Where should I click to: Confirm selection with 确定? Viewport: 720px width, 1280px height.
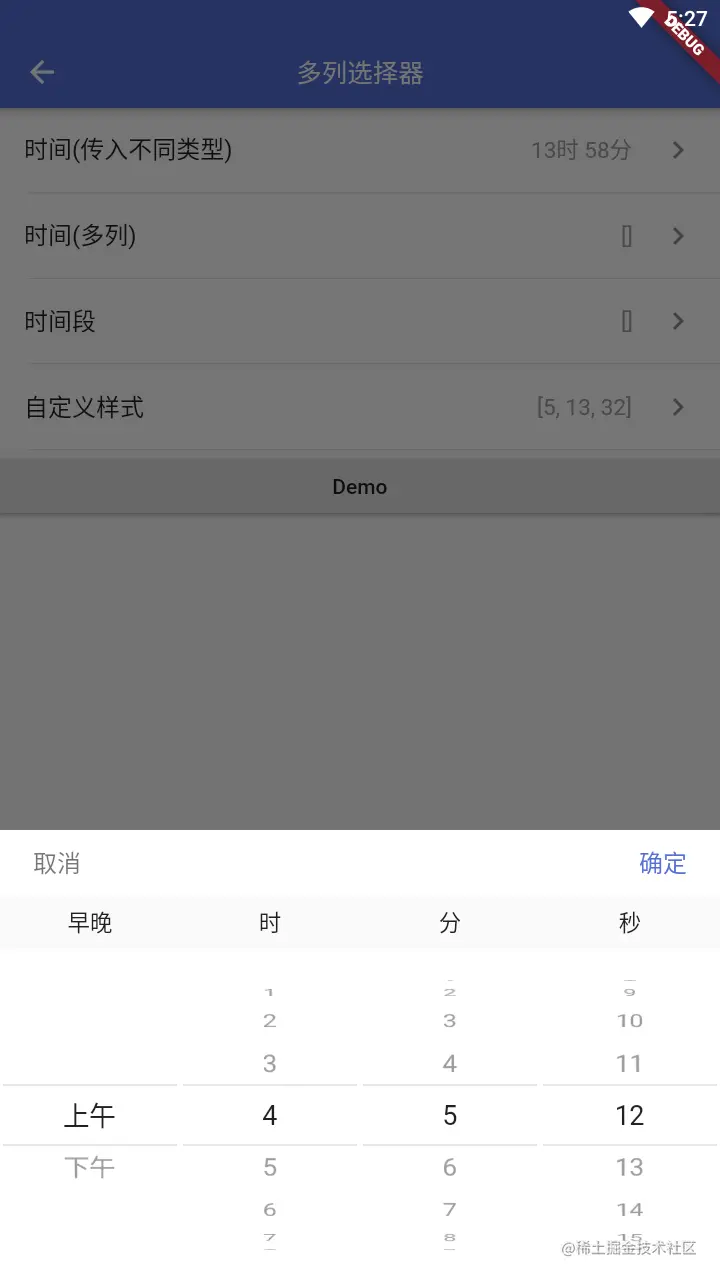coord(662,863)
